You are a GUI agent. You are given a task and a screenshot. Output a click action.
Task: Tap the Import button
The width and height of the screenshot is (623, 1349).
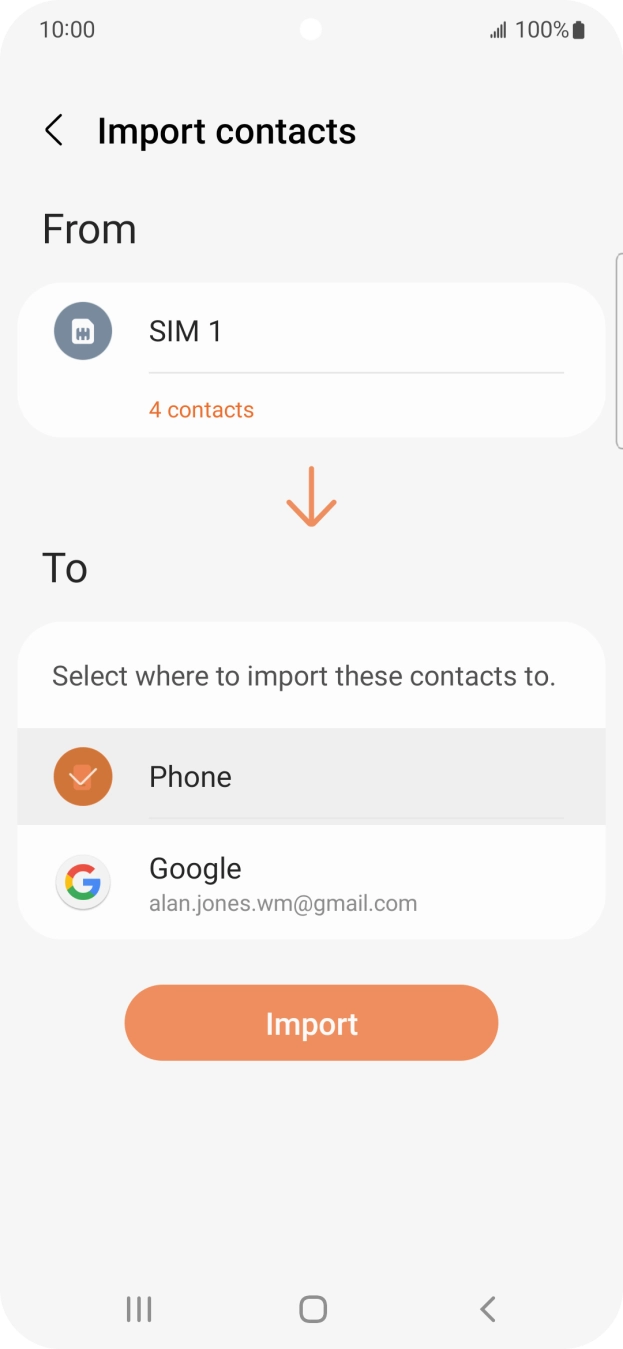coord(311,1023)
